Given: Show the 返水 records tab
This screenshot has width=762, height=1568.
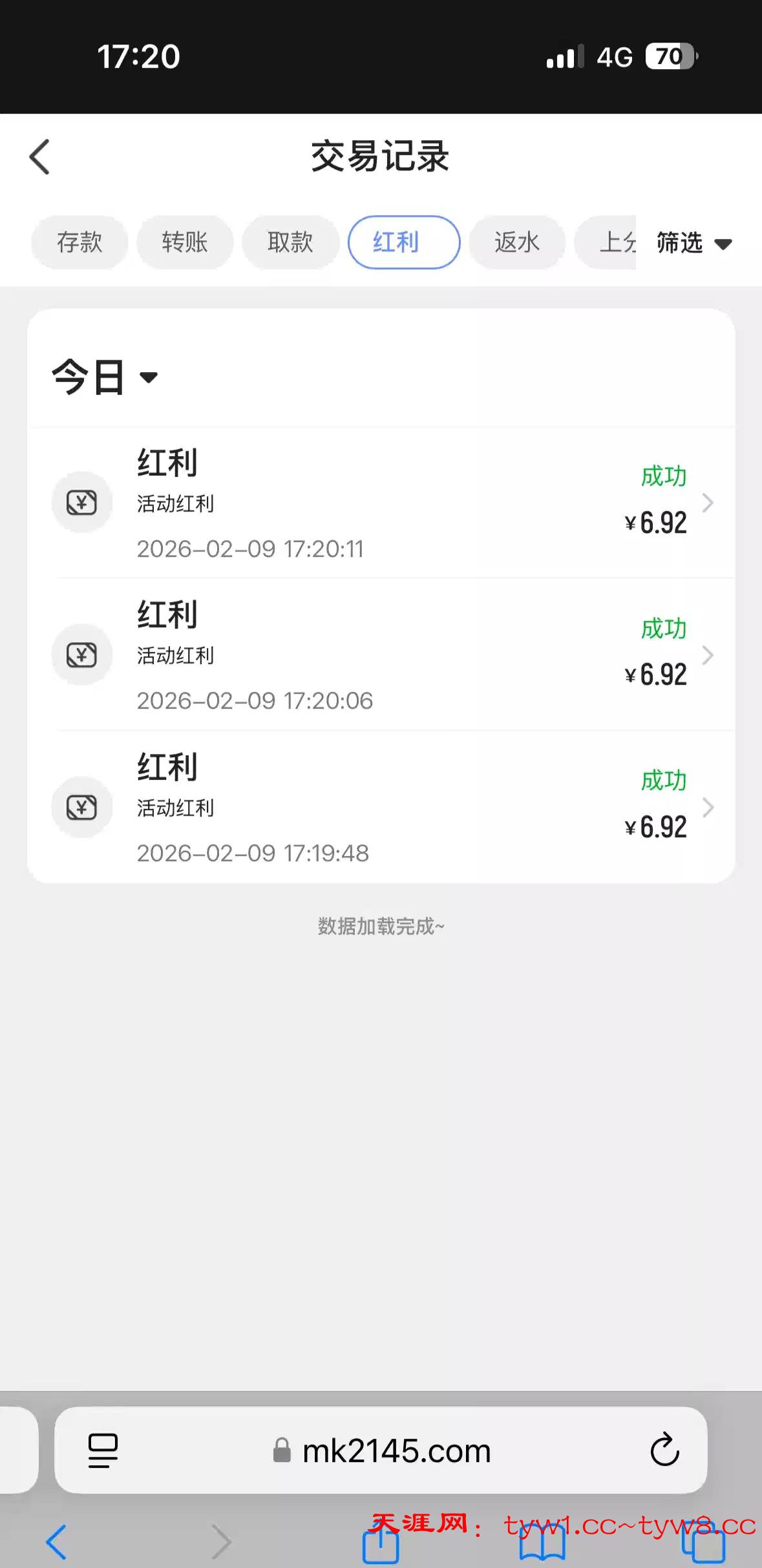Looking at the screenshot, I should 516,242.
